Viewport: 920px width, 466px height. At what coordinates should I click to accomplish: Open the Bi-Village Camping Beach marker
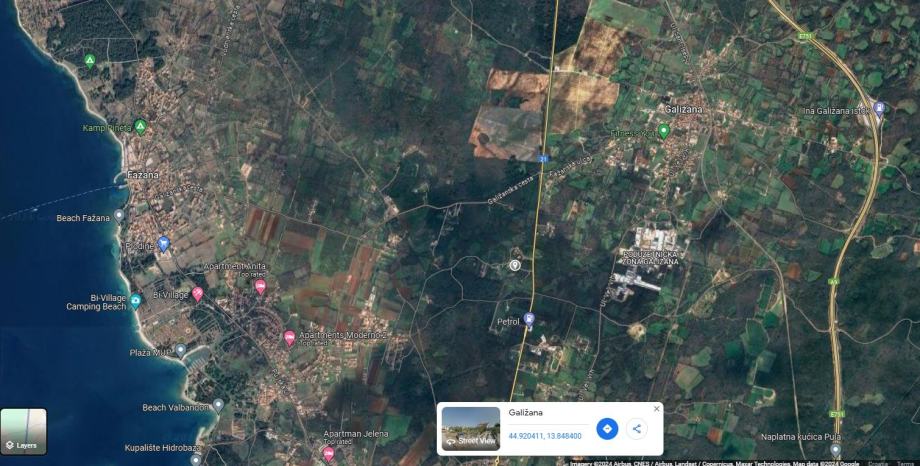[x=135, y=300]
